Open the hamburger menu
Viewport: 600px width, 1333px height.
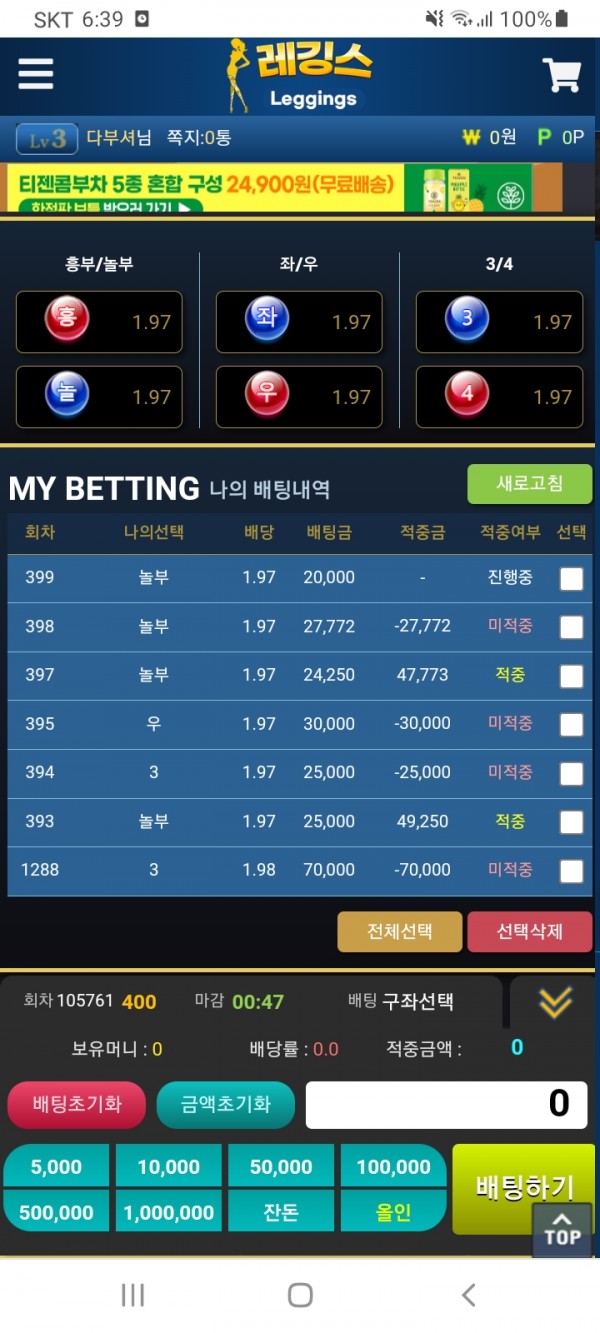pos(36,74)
